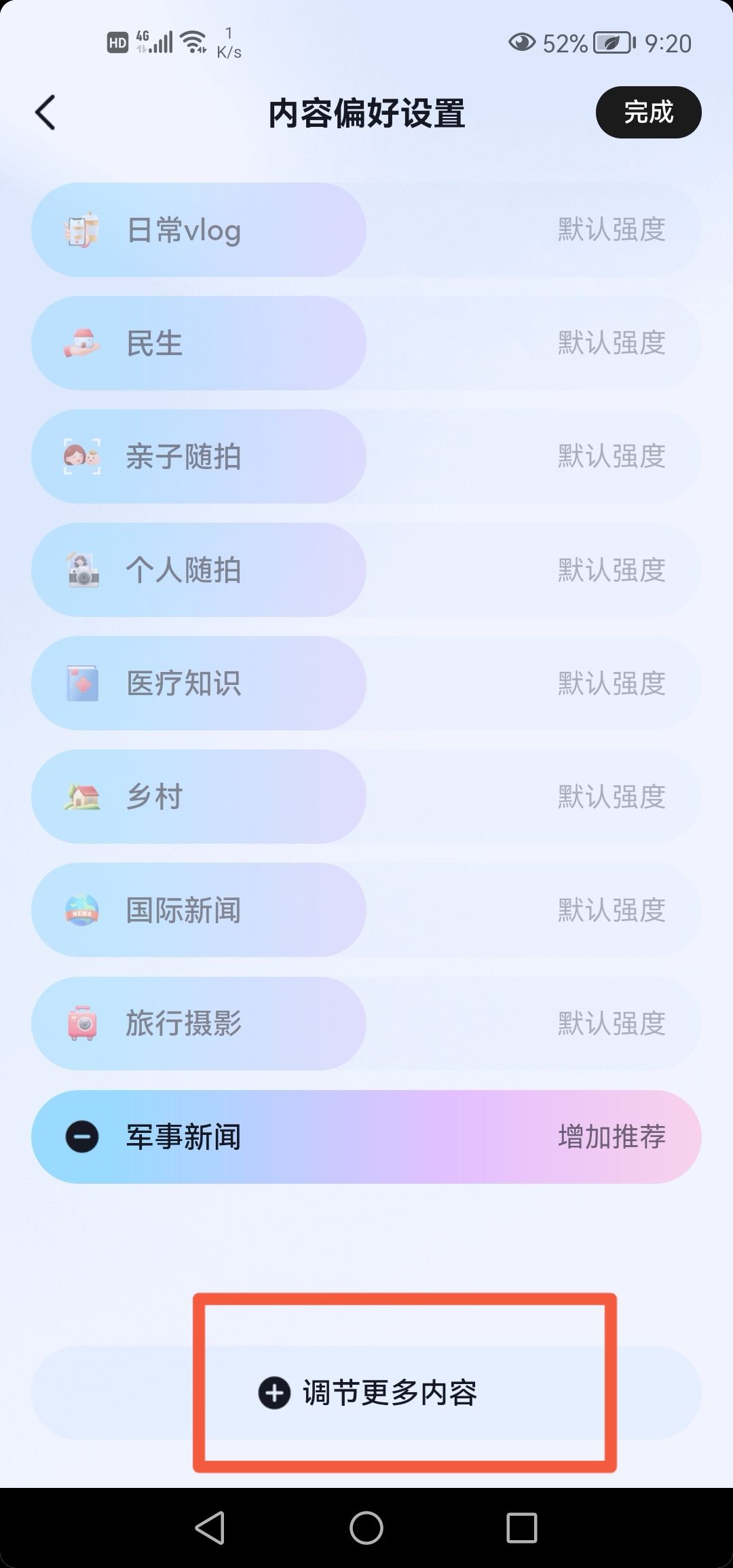
Task: Click the 国际新闻 globe news icon
Action: [83, 910]
